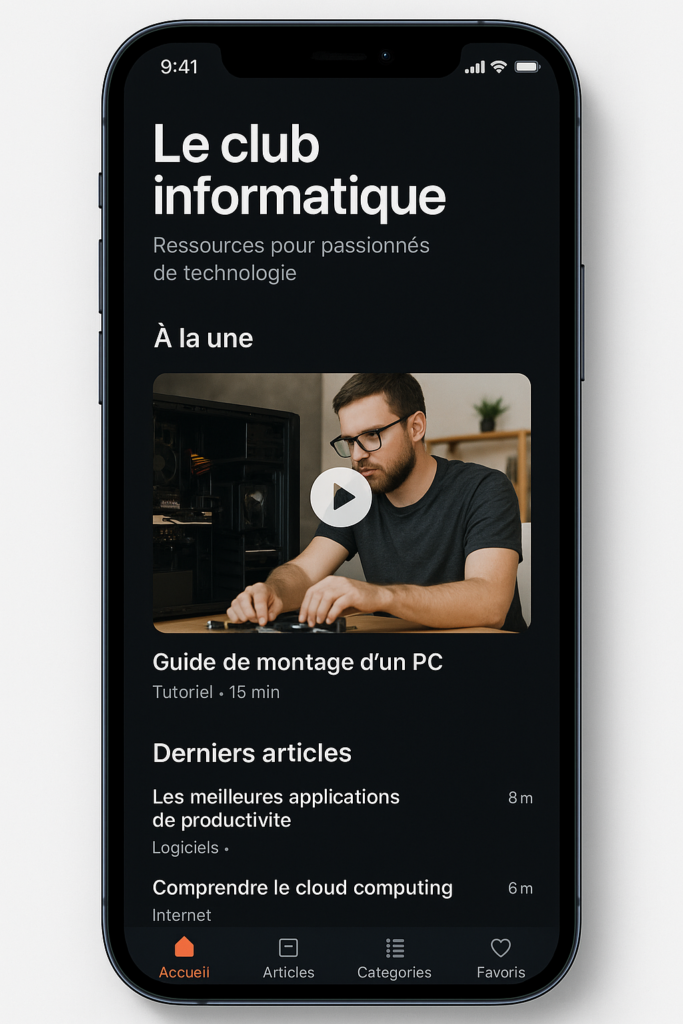Open Guide de montage d'un PC
The height and width of the screenshot is (1024, 683).
[x=297, y=662]
